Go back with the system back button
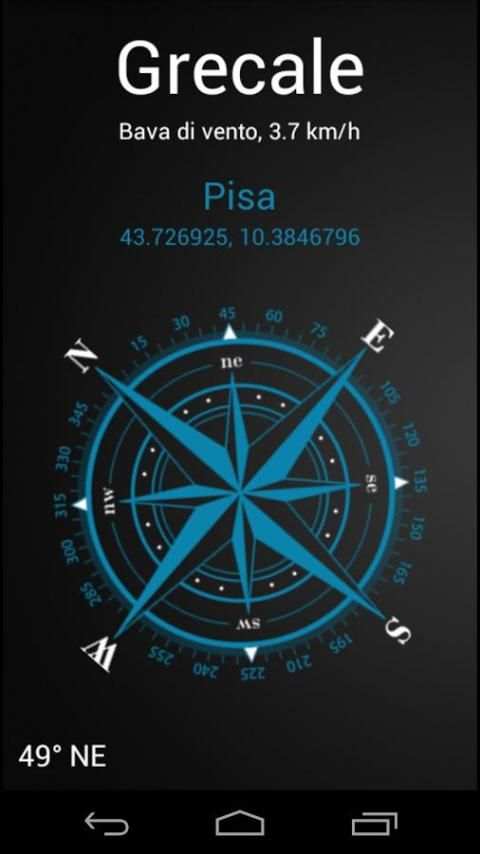 (107, 823)
